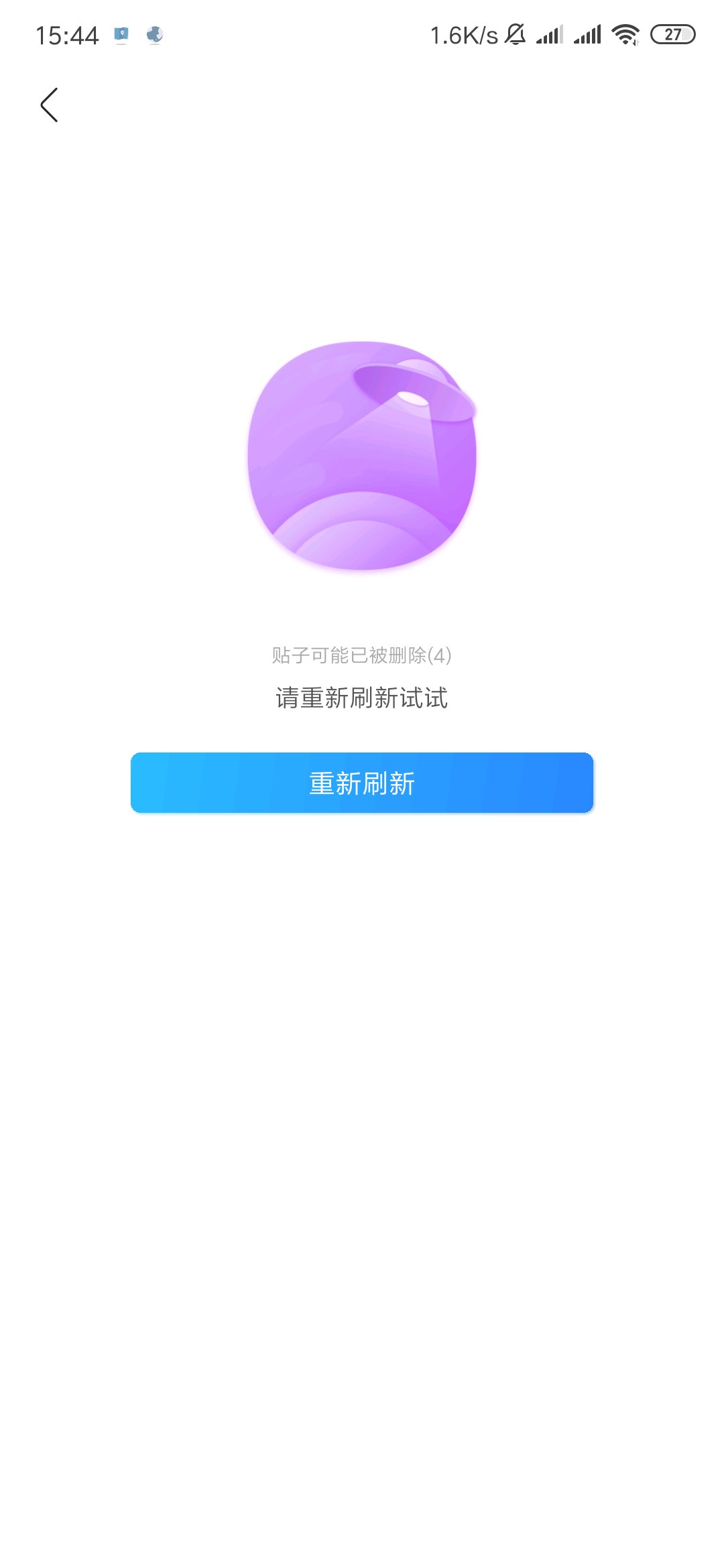Tap the 重新刷新 refresh button
This screenshot has height=1568, width=724.
click(362, 783)
